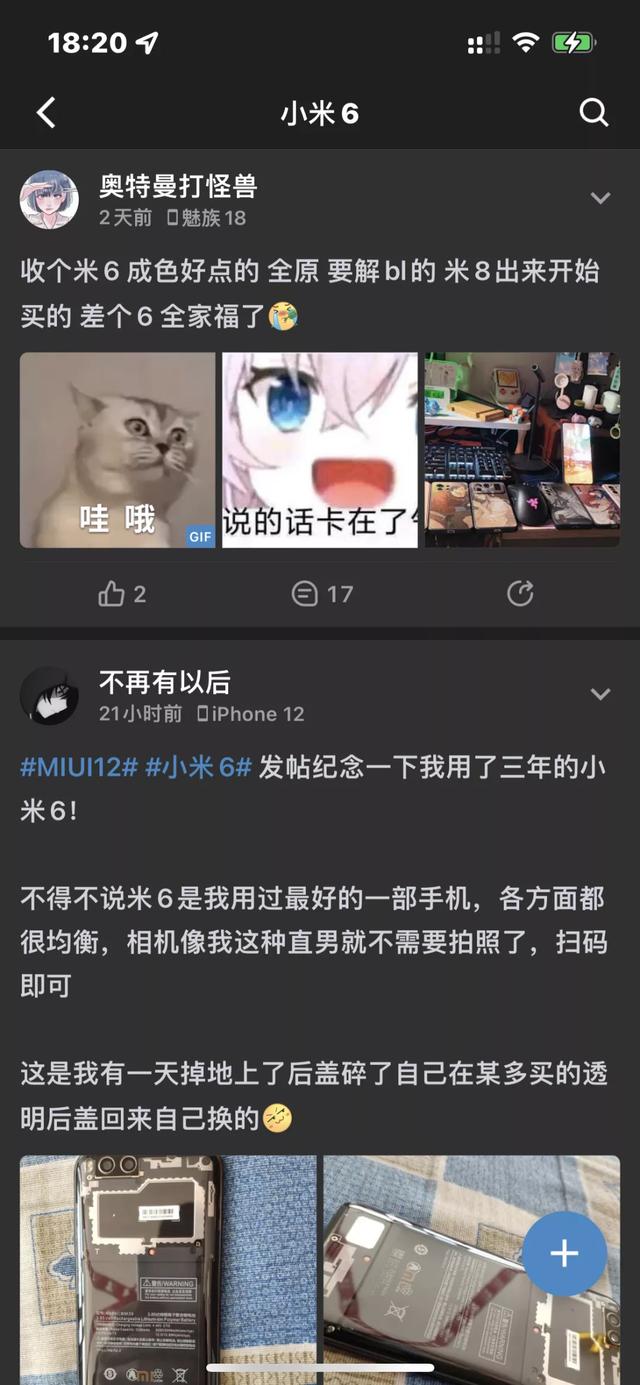Open the desk phones photo in 奥特曼打怪兽's post
Screen dimensions: 640x1385
[522, 449]
